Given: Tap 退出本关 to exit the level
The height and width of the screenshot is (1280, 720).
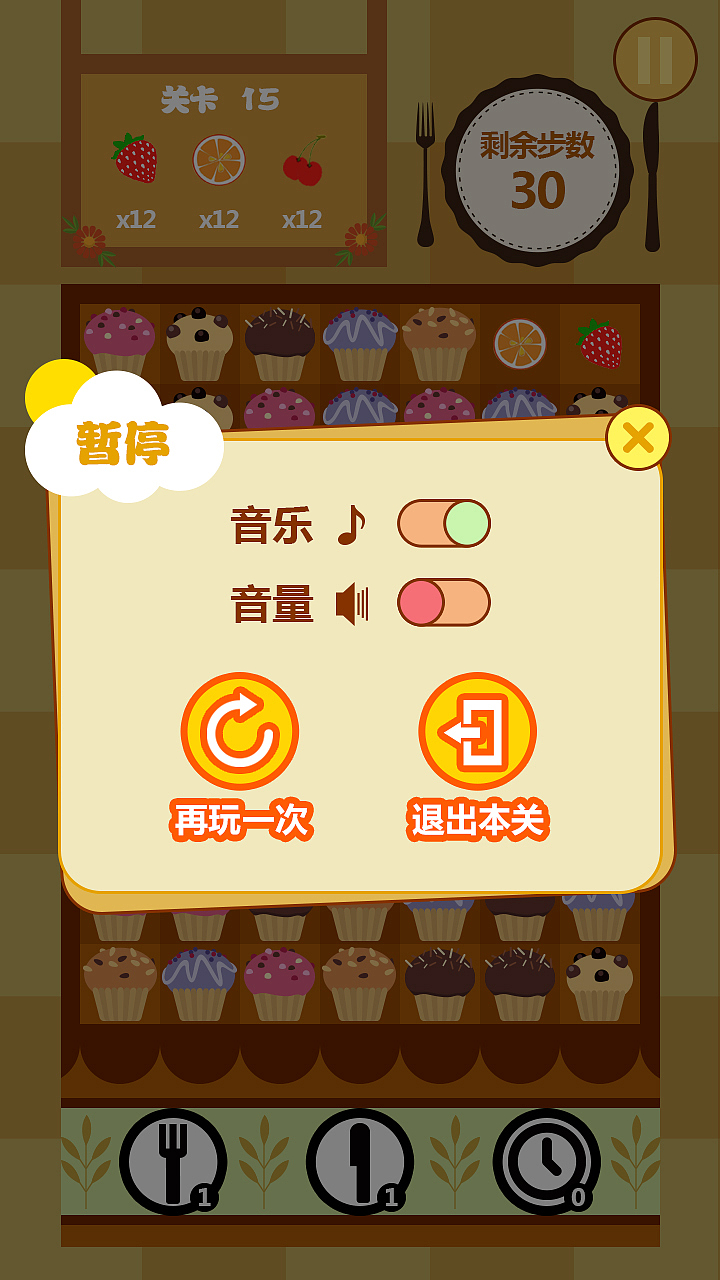Looking at the screenshot, I should tap(477, 732).
